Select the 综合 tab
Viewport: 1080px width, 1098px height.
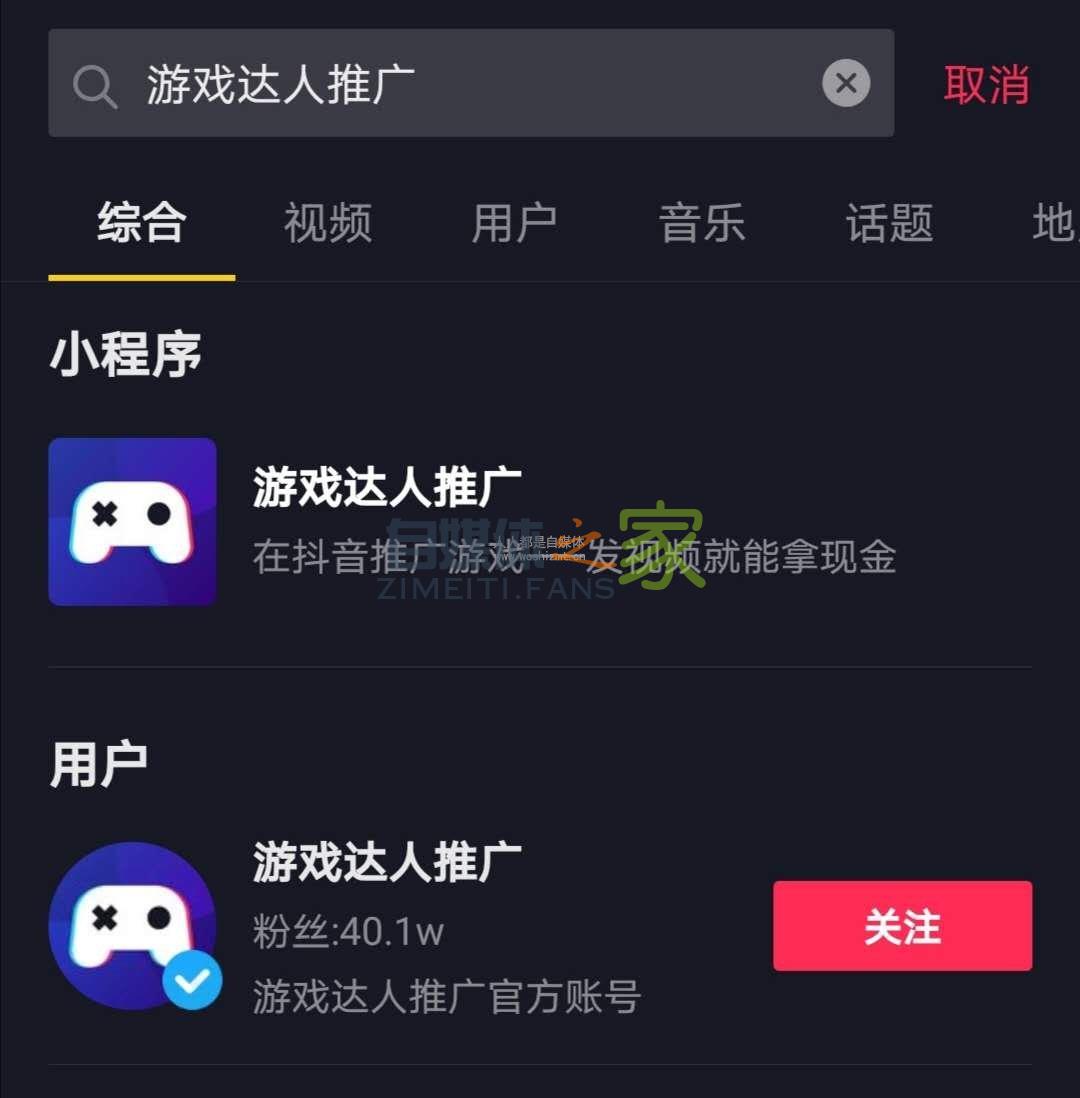(140, 223)
